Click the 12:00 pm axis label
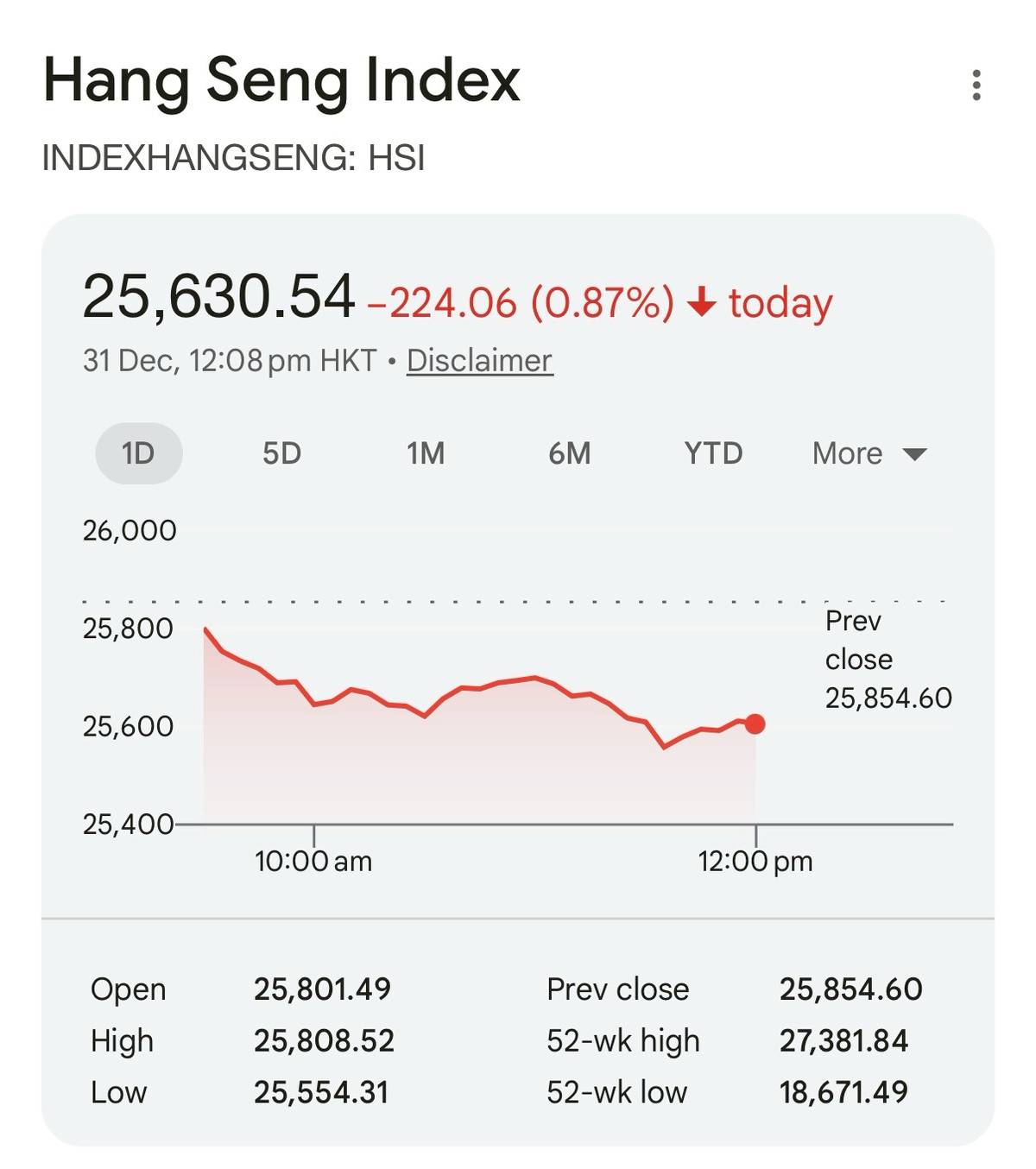The width and height of the screenshot is (1036, 1169). tap(755, 860)
